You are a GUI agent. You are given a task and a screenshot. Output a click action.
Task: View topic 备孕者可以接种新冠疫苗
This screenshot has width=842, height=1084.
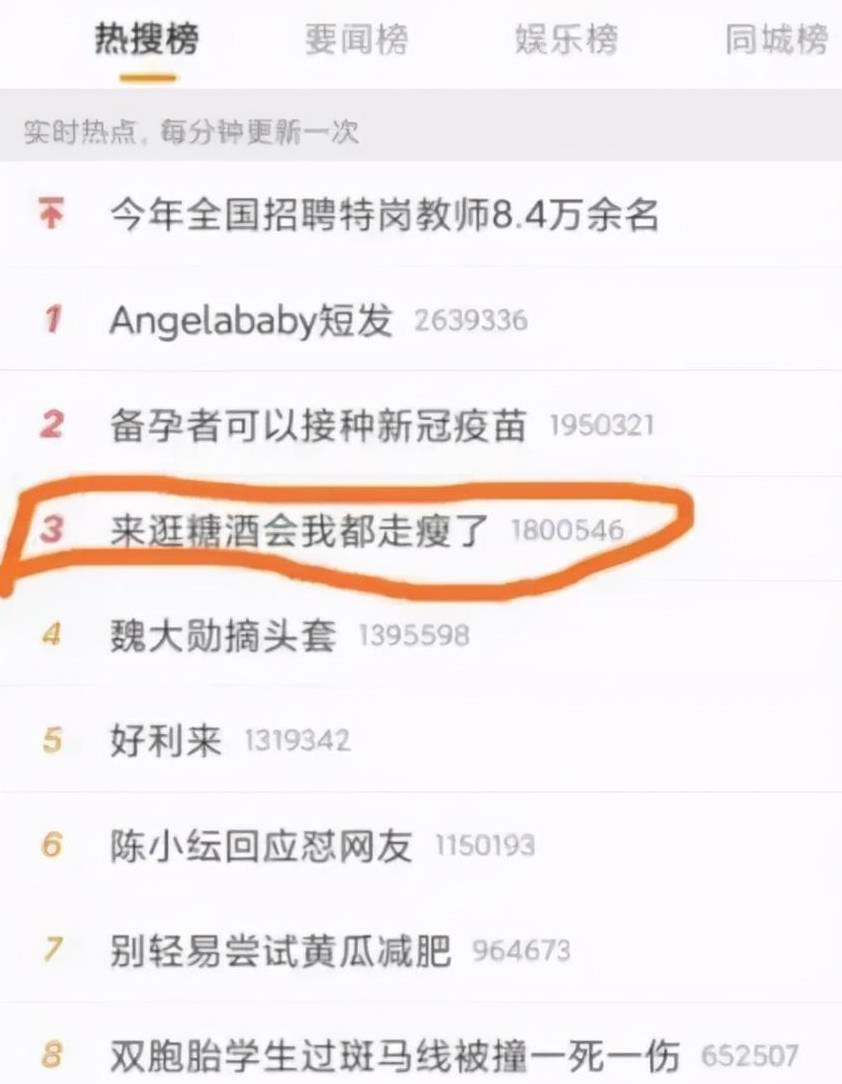pyautogui.click(x=318, y=426)
